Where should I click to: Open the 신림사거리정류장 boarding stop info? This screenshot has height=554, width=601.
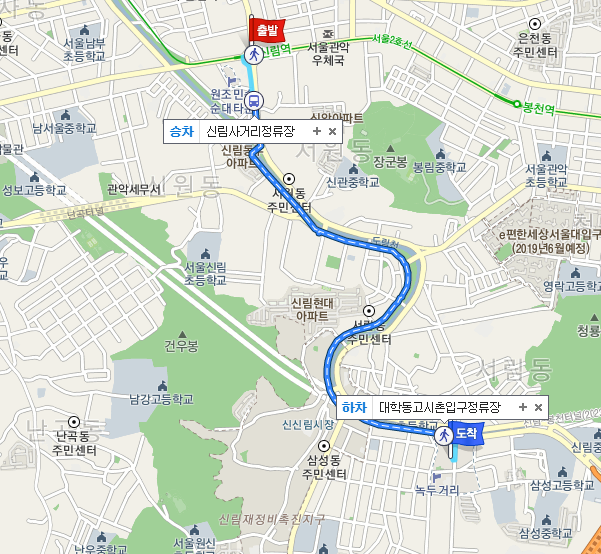(x=249, y=131)
